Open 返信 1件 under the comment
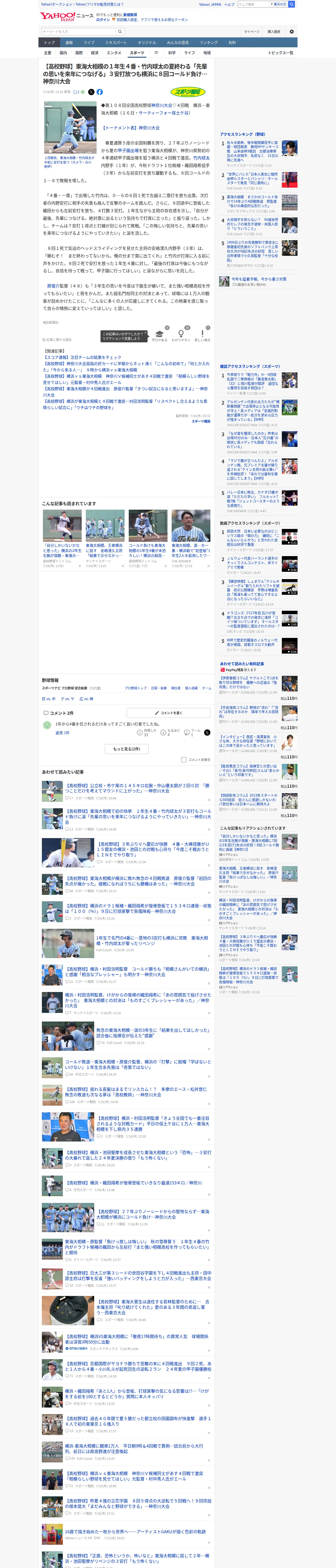 tap(62, 733)
